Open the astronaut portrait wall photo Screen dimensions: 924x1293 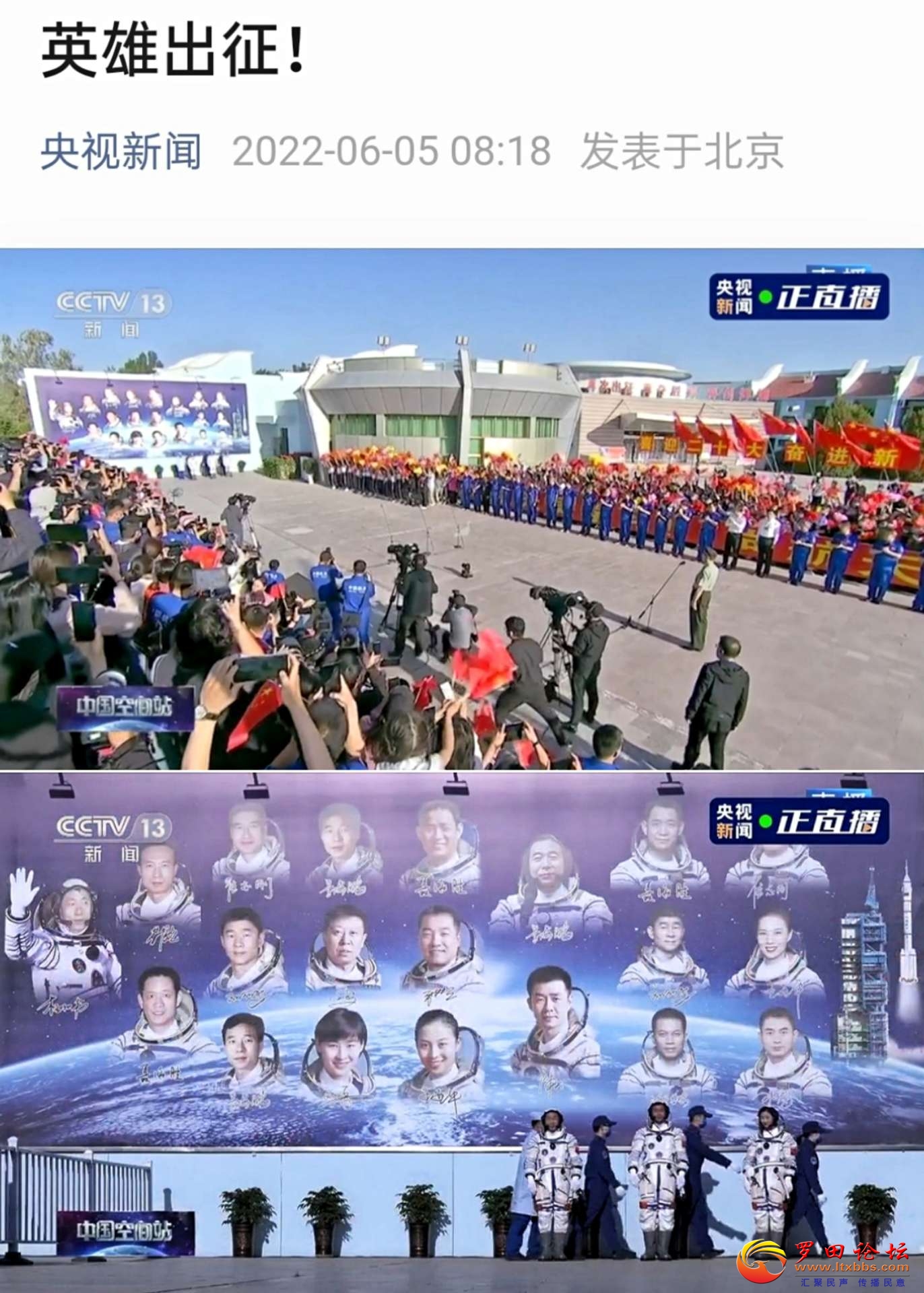coord(462,1030)
